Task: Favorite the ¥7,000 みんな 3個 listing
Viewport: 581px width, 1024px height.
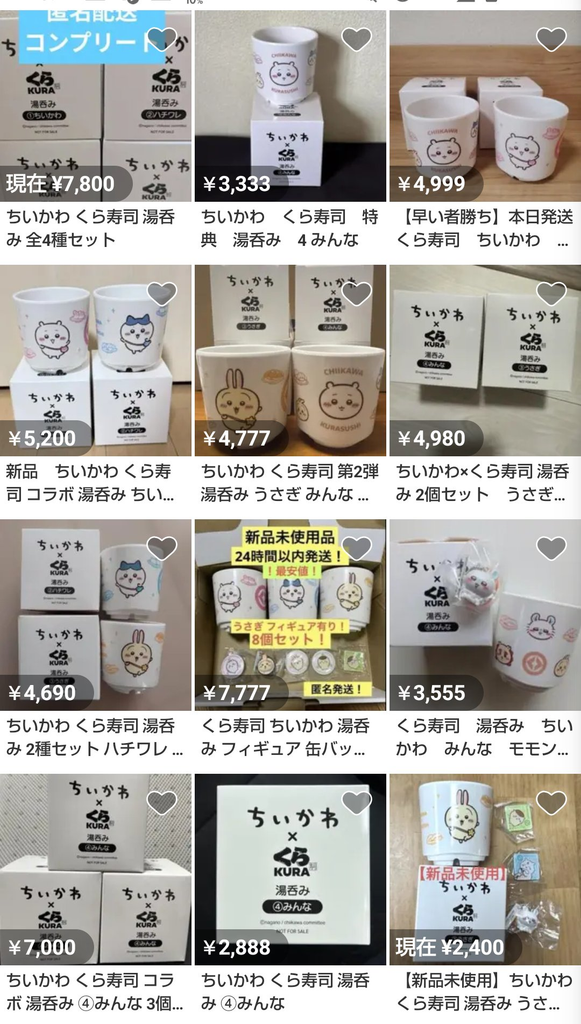Action: click(x=162, y=803)
